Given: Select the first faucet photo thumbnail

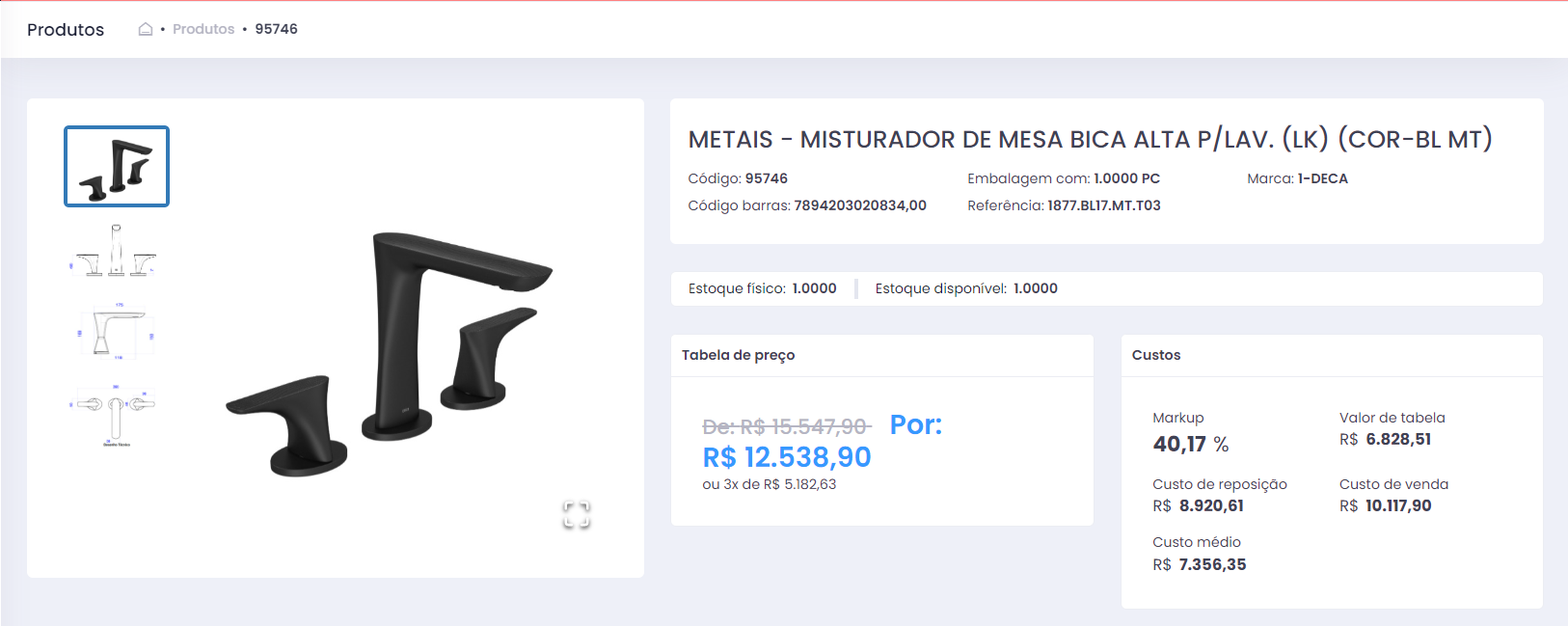Looking at the screenshot, I should pos(117,166).
